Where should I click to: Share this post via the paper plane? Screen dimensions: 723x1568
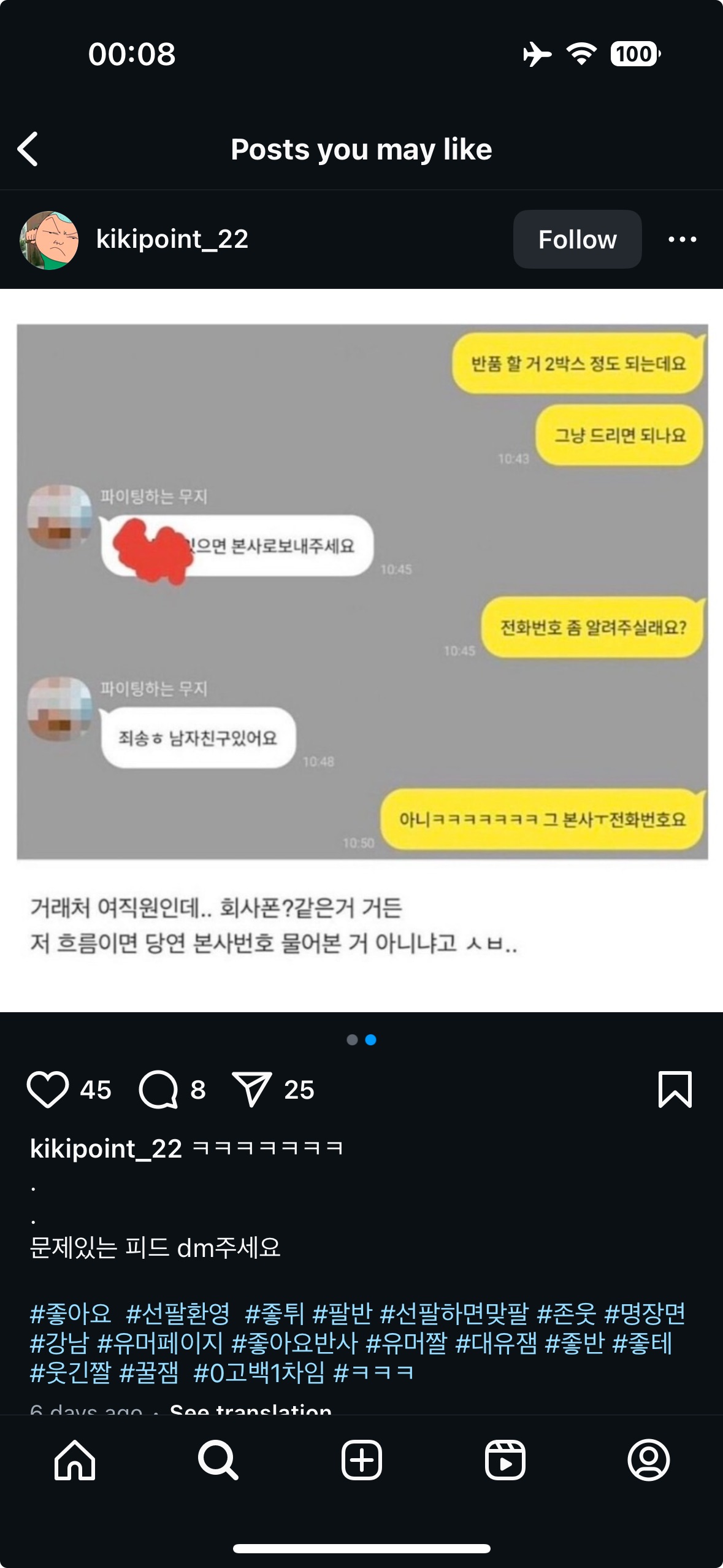coord(251,1090)
